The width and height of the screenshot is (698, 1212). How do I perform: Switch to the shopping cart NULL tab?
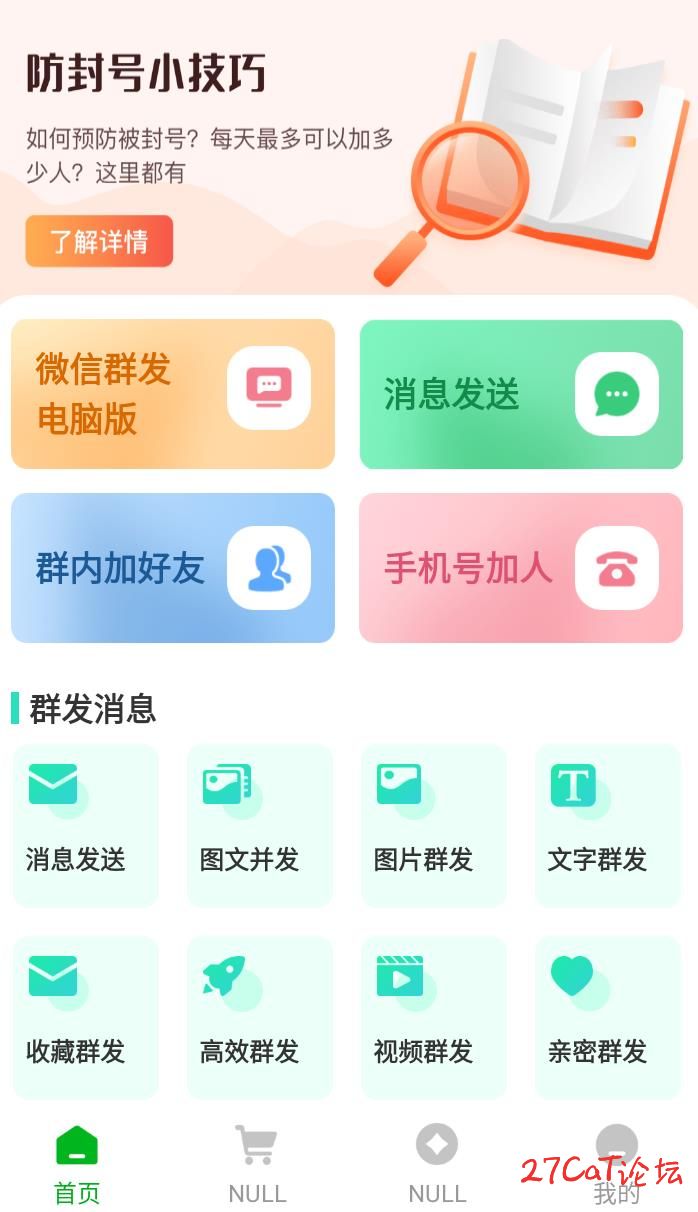[x=257, y=1165]
